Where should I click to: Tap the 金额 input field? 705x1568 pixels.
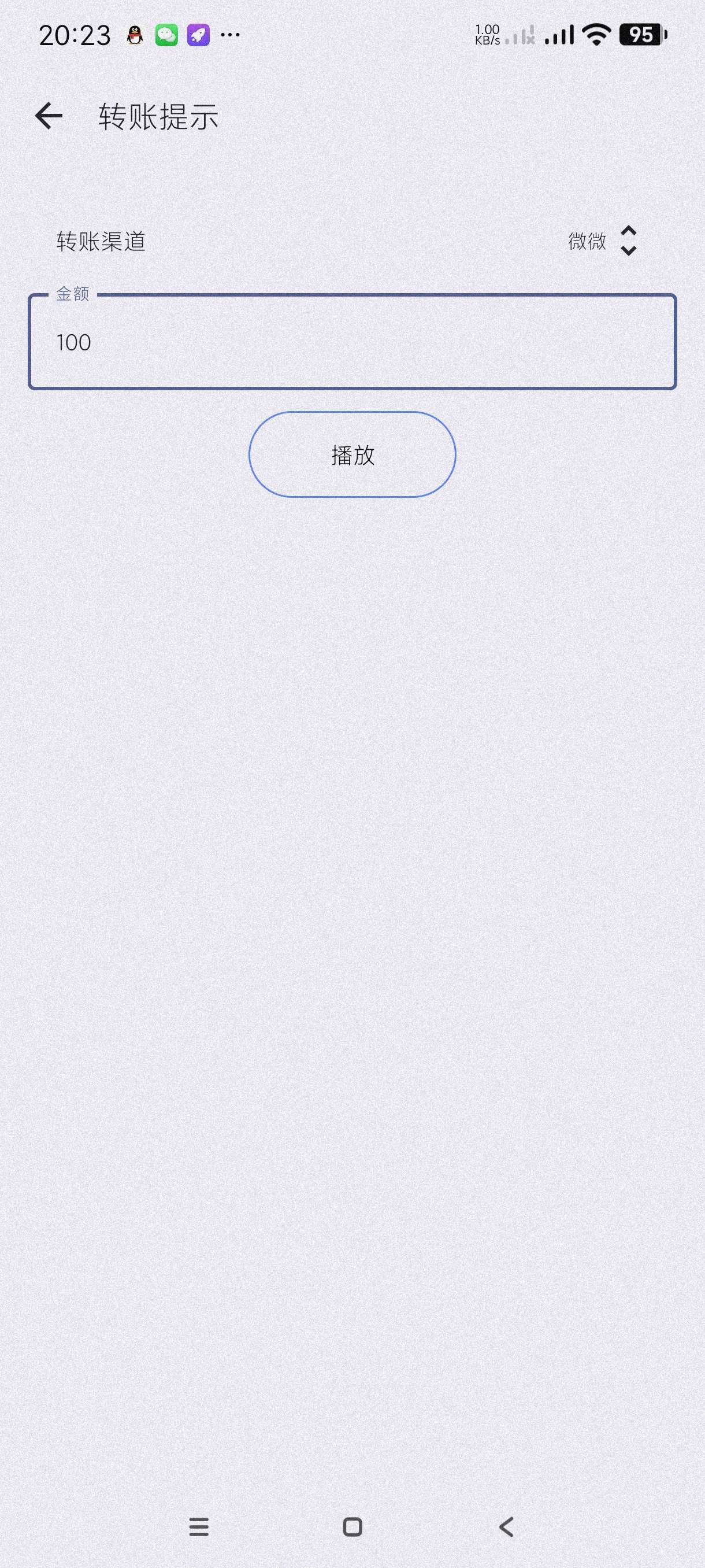(351, 342)
